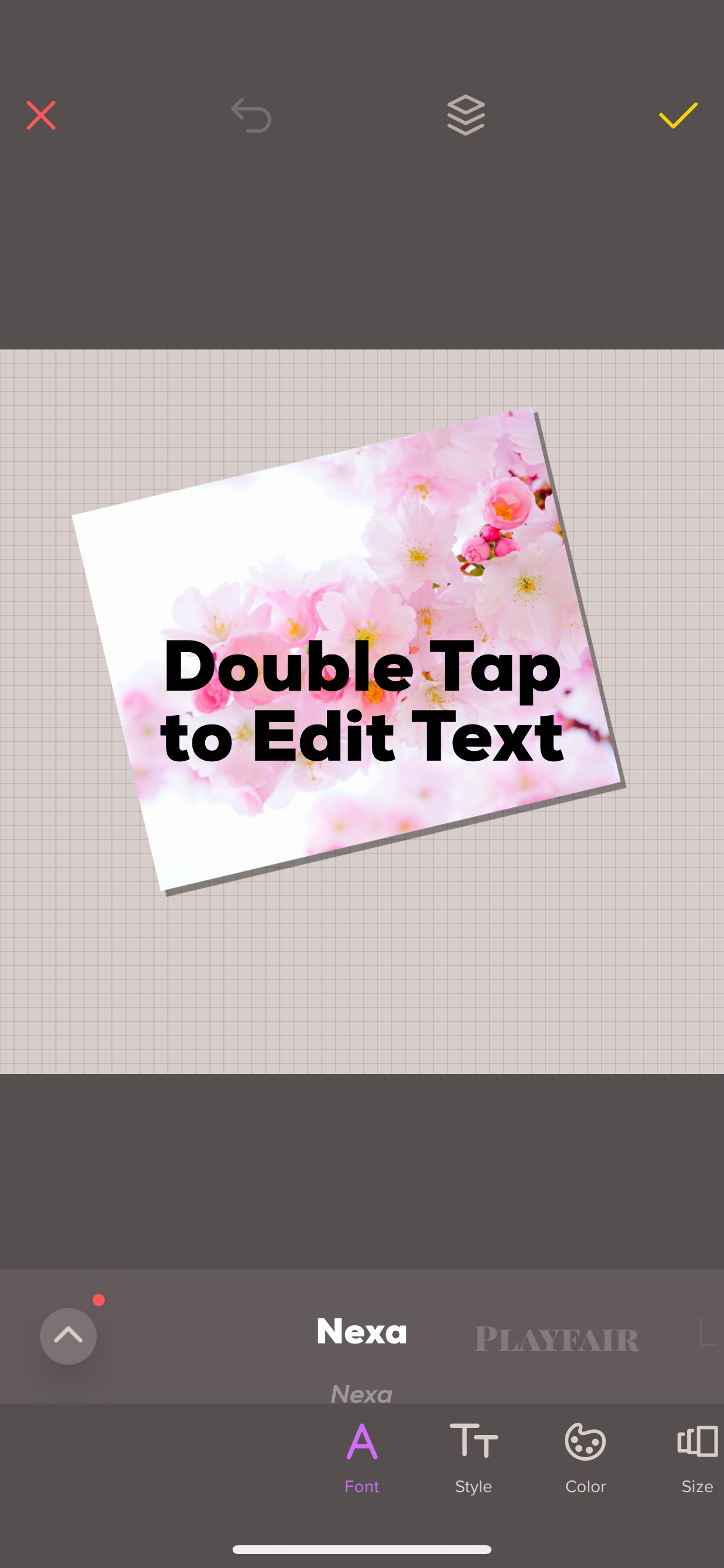Choose the Playfair font
This screenshot has height=1568, width=724.
click(557, 1339)
